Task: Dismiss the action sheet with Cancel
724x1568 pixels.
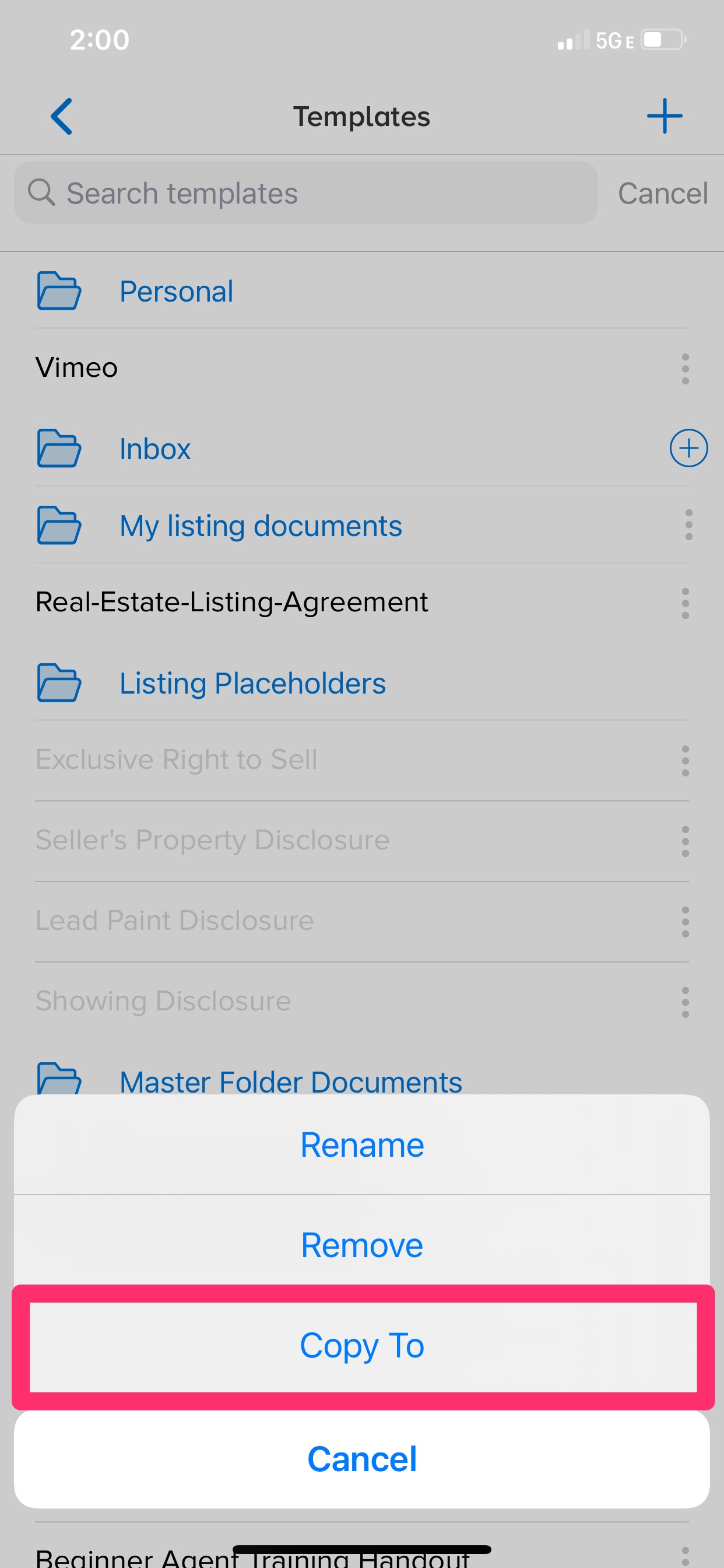Action: [362, 1459]
